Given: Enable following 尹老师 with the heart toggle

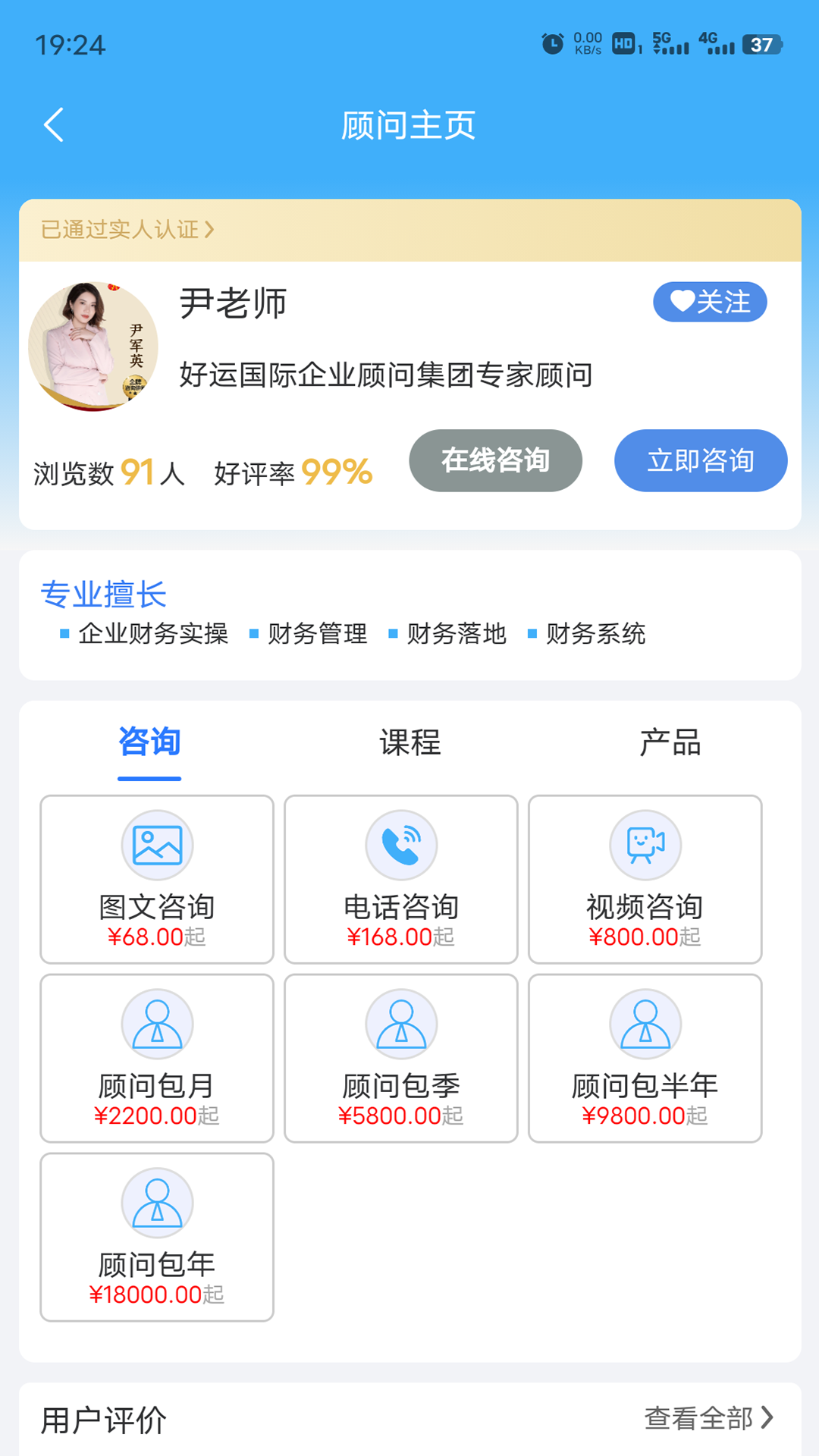Looking at the screenshot, I should (x=680, y=301).
